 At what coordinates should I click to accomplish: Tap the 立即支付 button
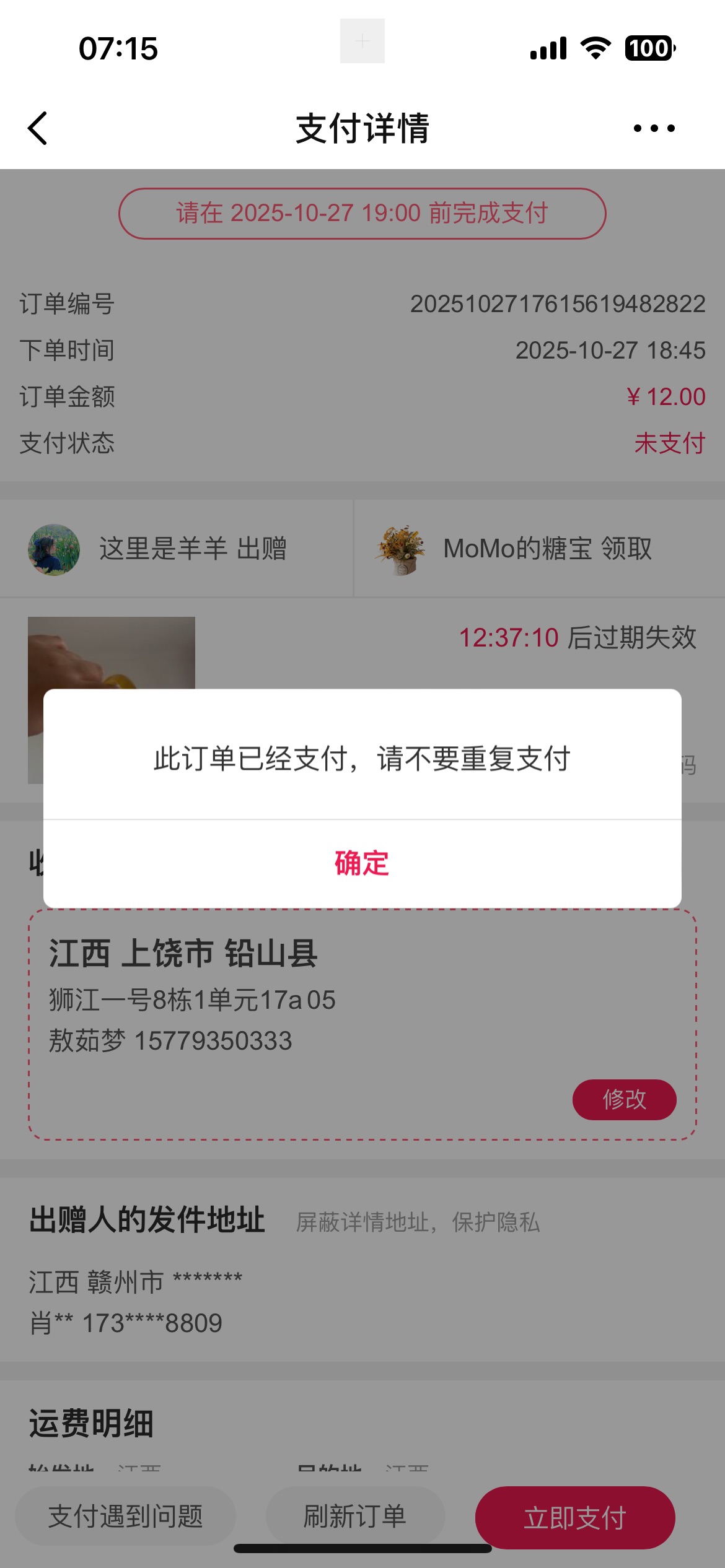click(574, 1518)
